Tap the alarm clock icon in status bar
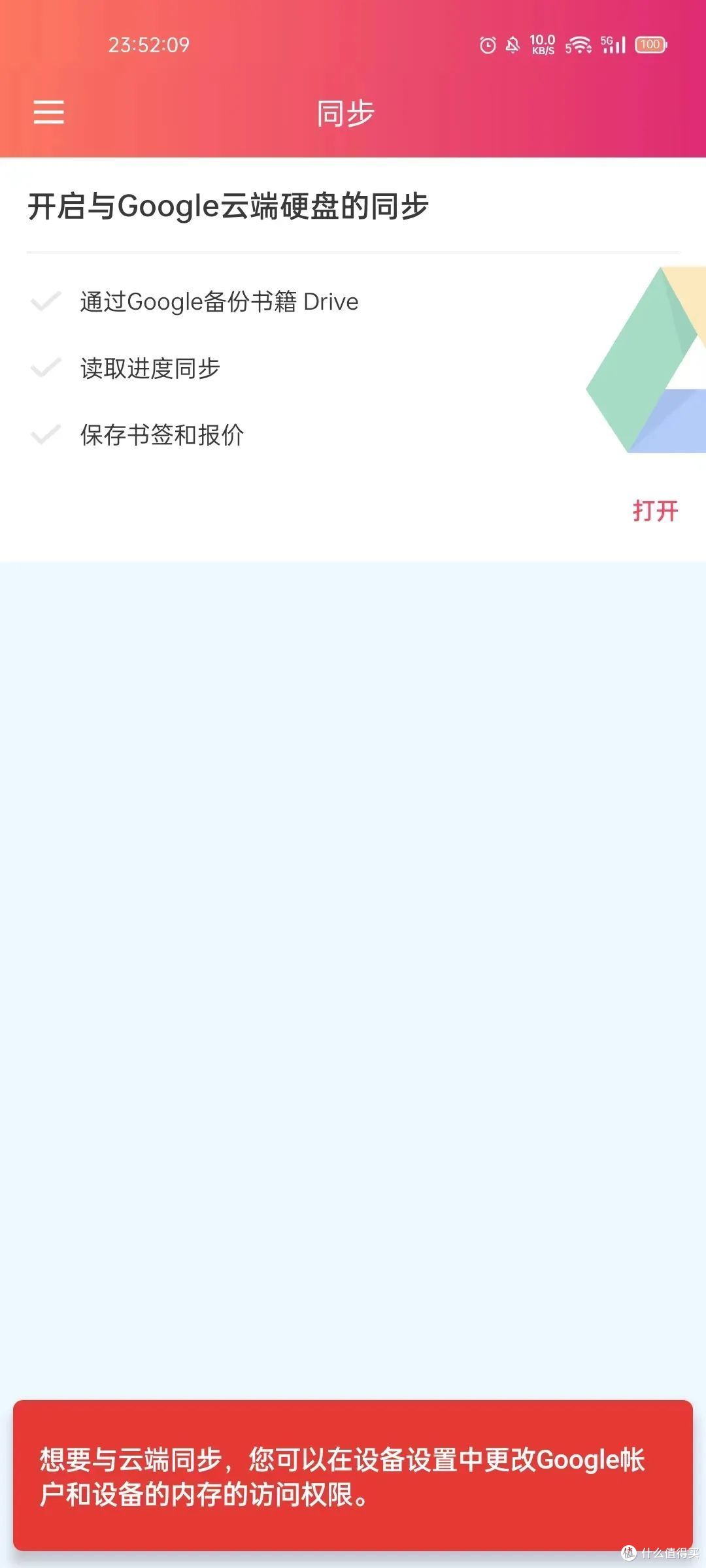The image size is (706, 1568). (487, 44)
